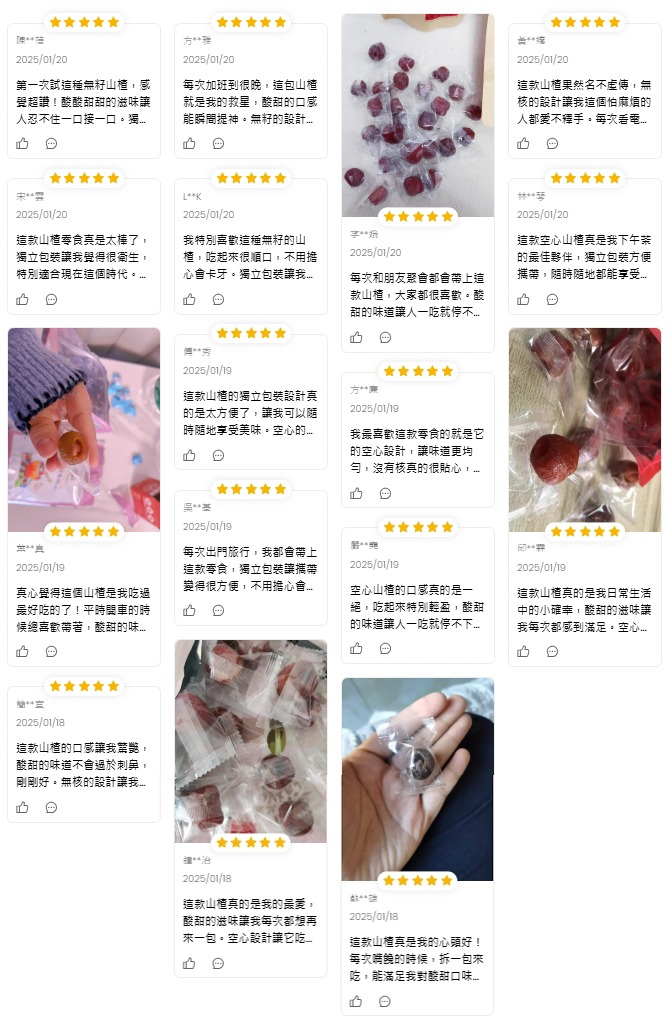Like the review starting 這款山楂的口感讓我驚艷
This screenshot has width=671, height=1018.
[x=23, y=807]
